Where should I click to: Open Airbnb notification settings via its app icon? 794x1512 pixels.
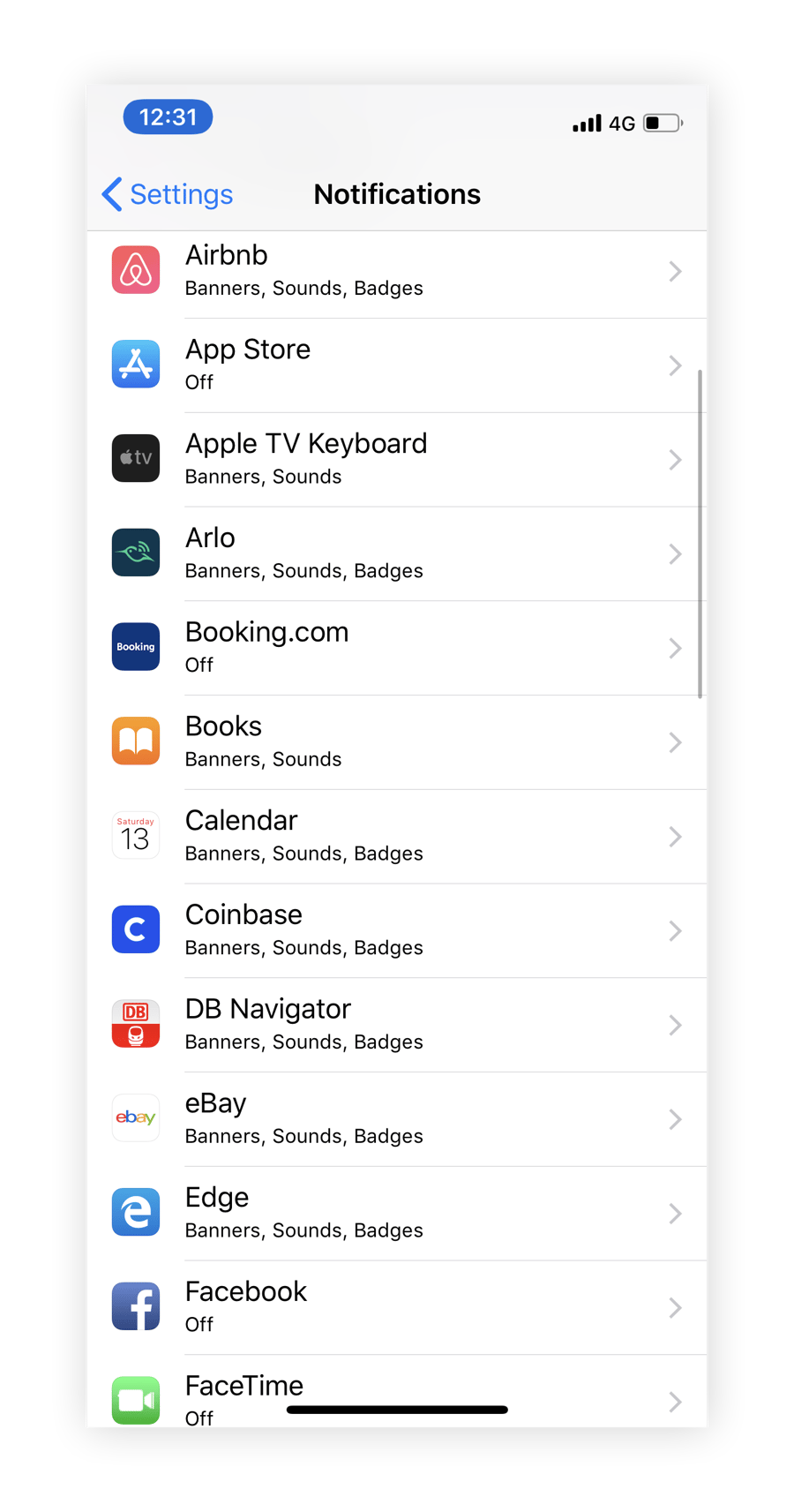click(136, 269)
